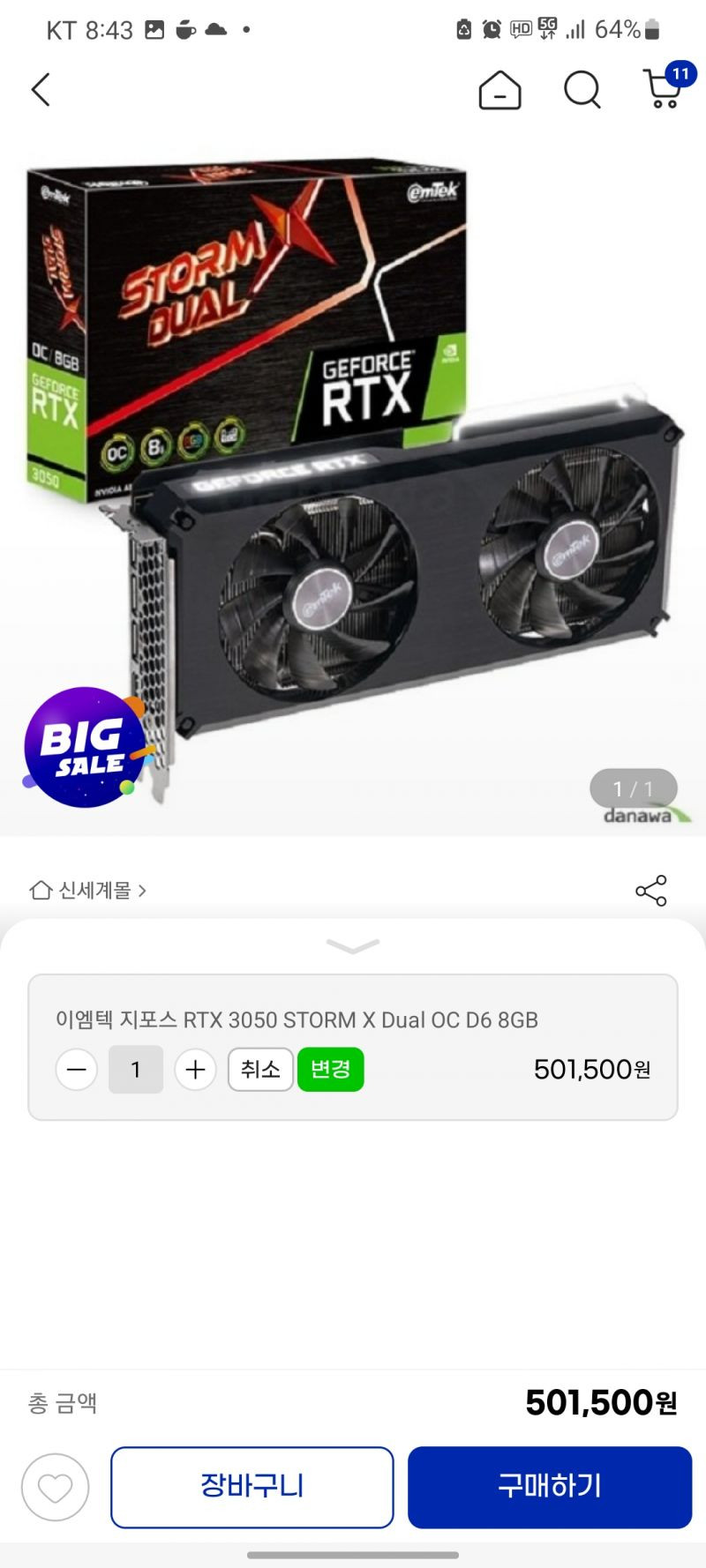Screen dimensions: 706x1568
Task: Go back using the top-left arrow
Action: pos(41,89)
